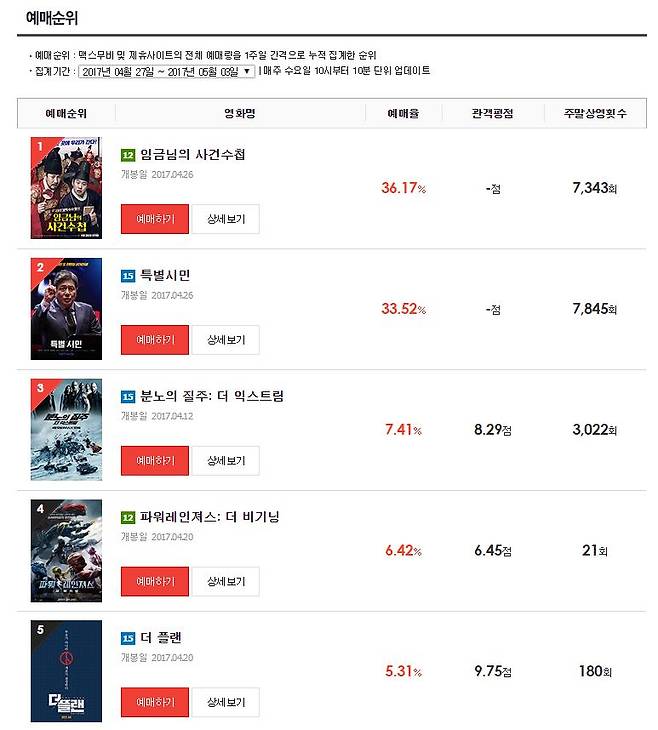Open the 분노의 질주 poster
Screen dimensions: 658x730
pyautogui.click(x=66, y=429)
